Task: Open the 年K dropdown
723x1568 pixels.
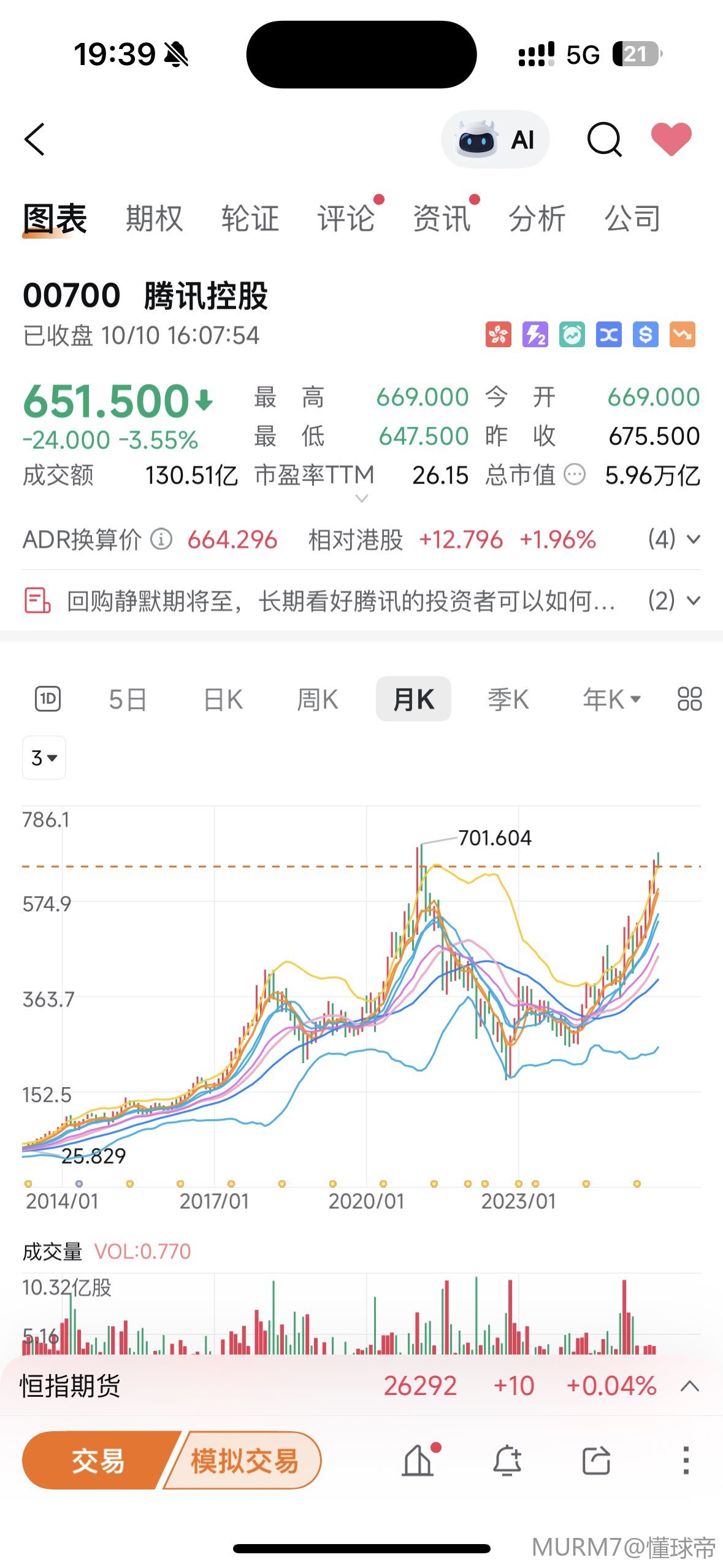Action: (611, 699)
